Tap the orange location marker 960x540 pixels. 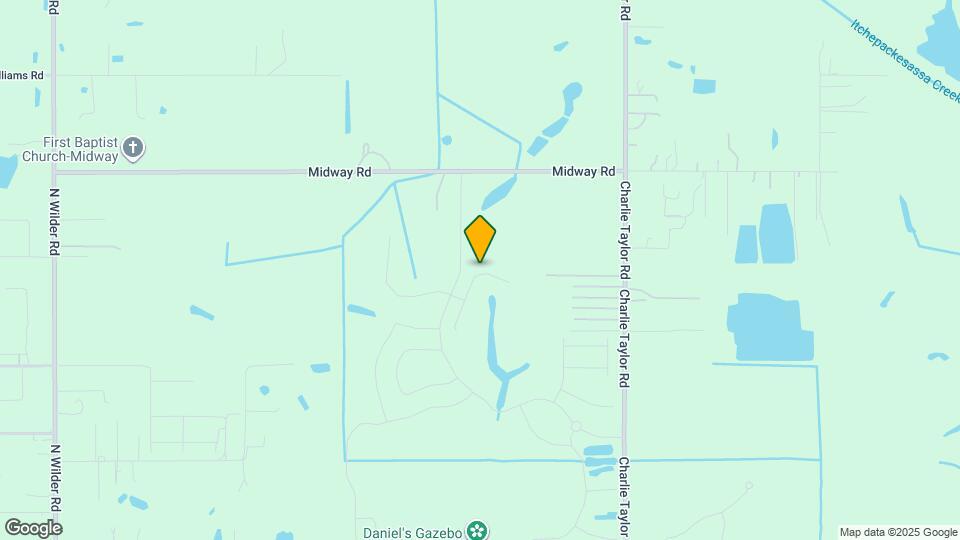coord(480,238)
